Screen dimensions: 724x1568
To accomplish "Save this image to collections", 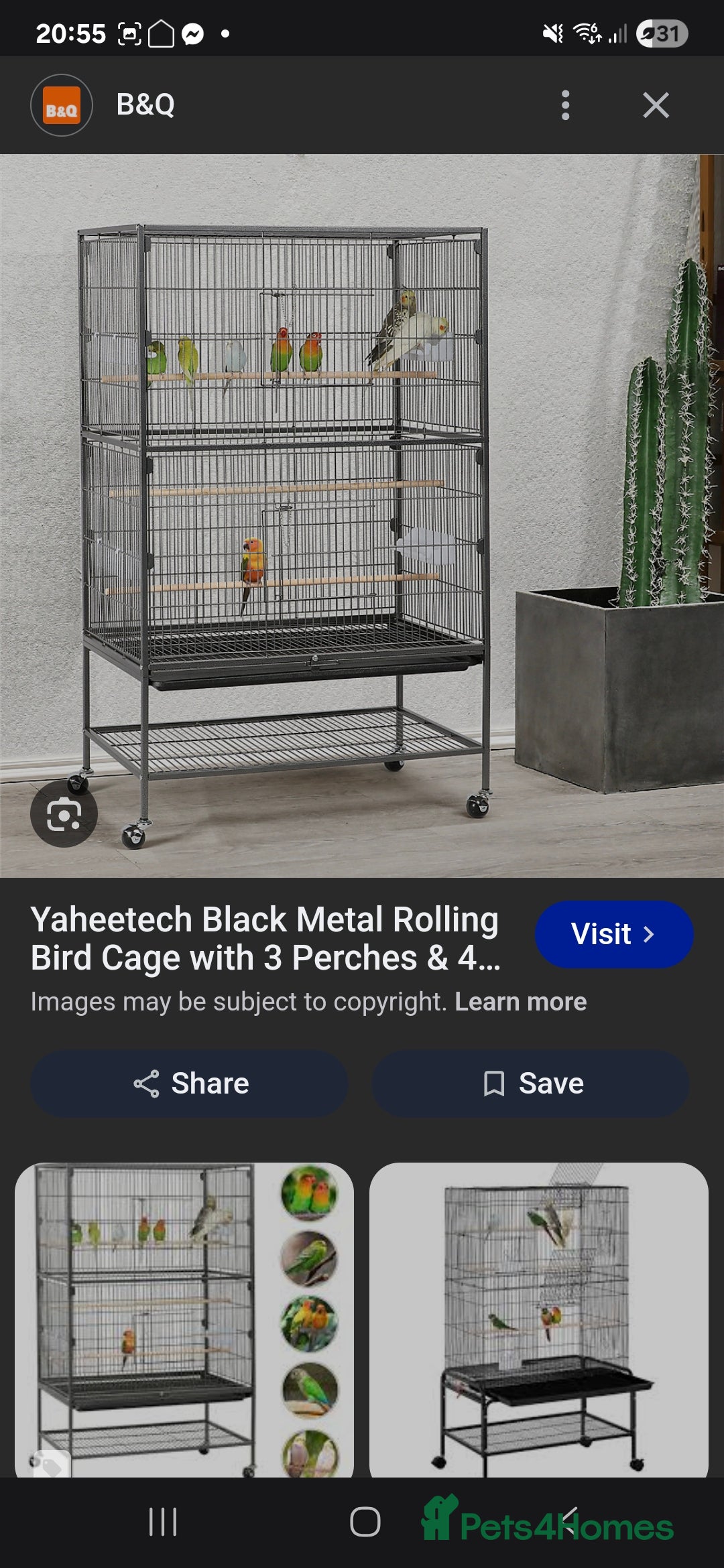I will (x=531, y=1084).
